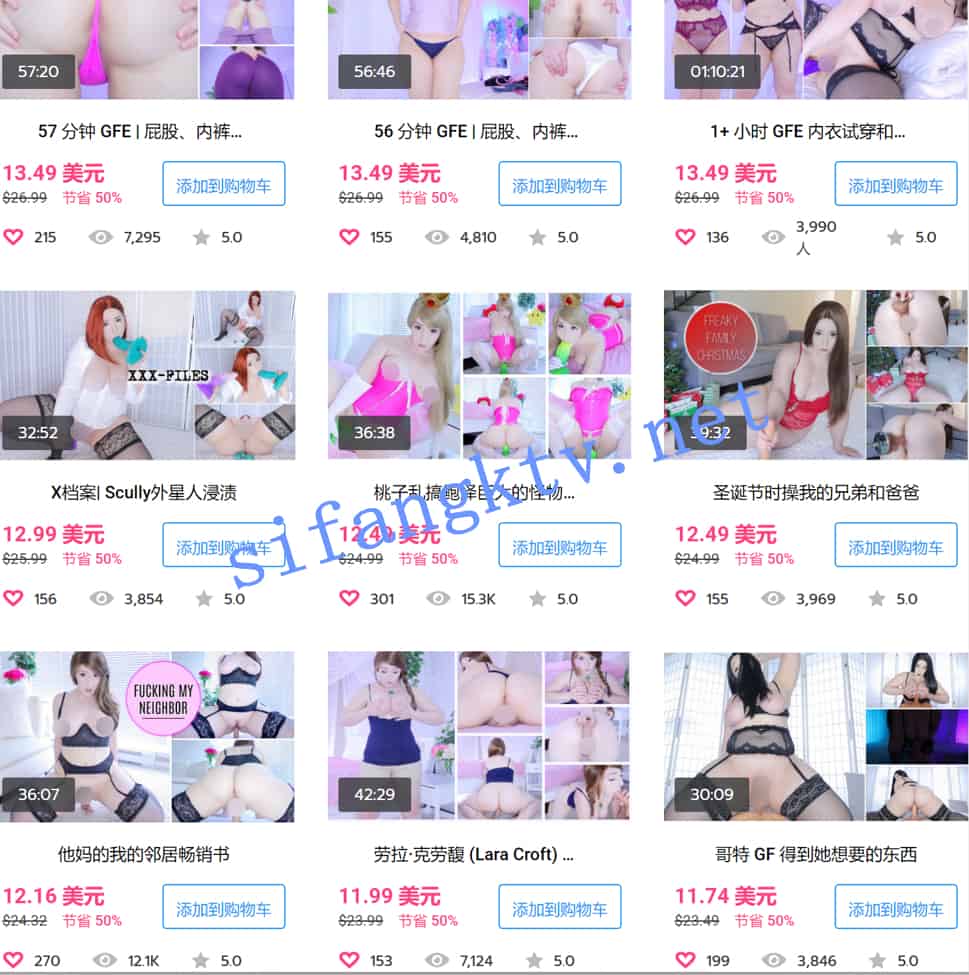Image resolution: width=969 pixels, height=975 pixels.
Task: Add the 57 分钟 GFE video to cart
Action: 223,185
